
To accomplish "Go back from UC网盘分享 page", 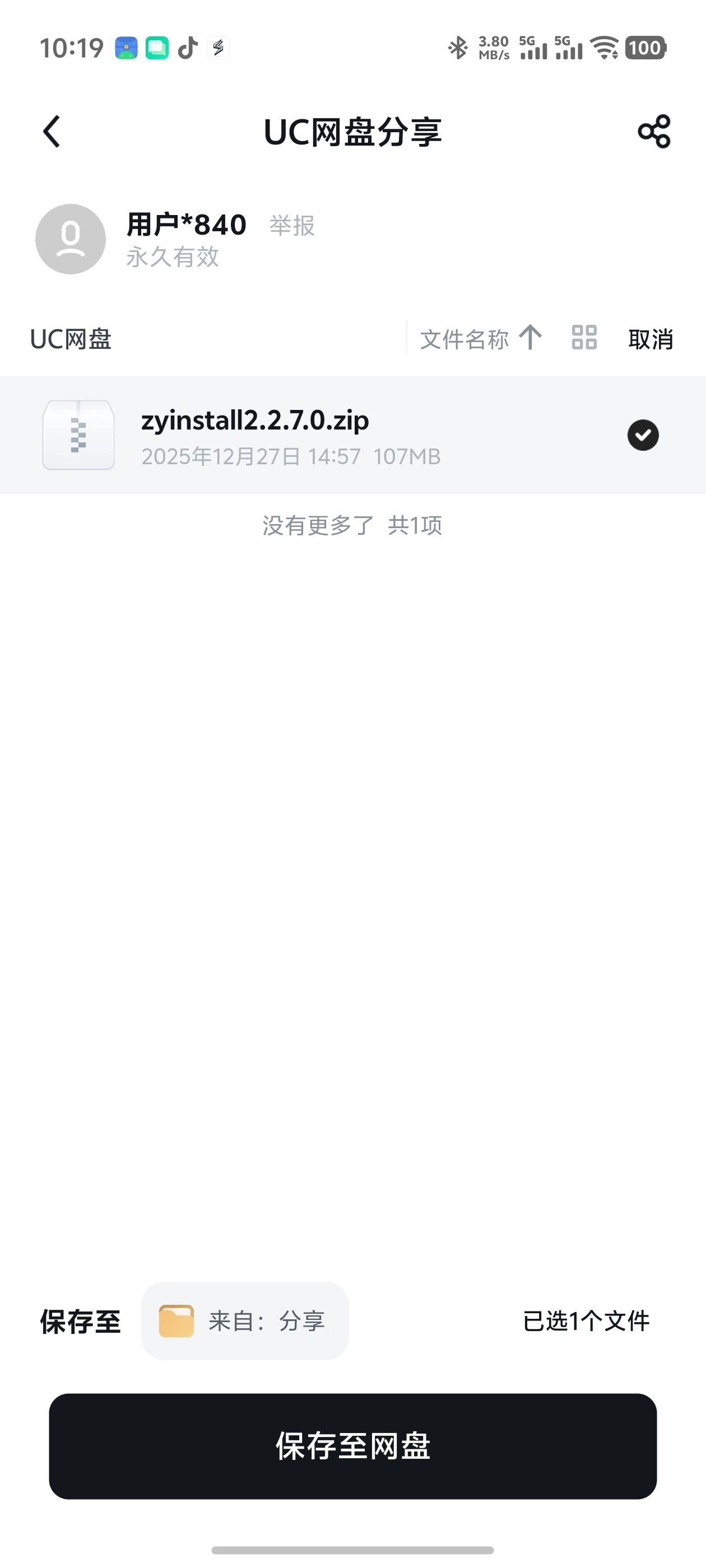I will [x=52, y=132].
